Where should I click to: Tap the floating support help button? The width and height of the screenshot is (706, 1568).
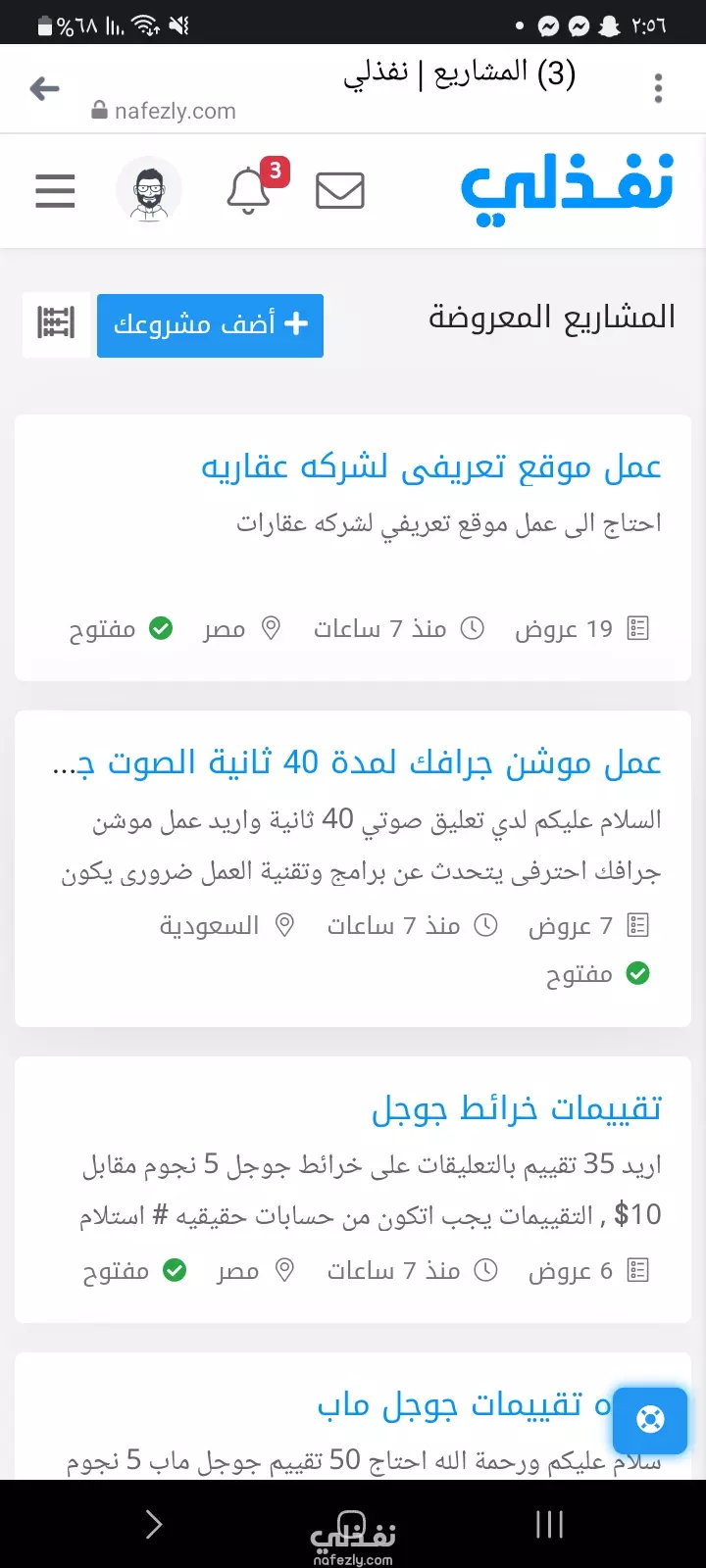click(650, 1419)
